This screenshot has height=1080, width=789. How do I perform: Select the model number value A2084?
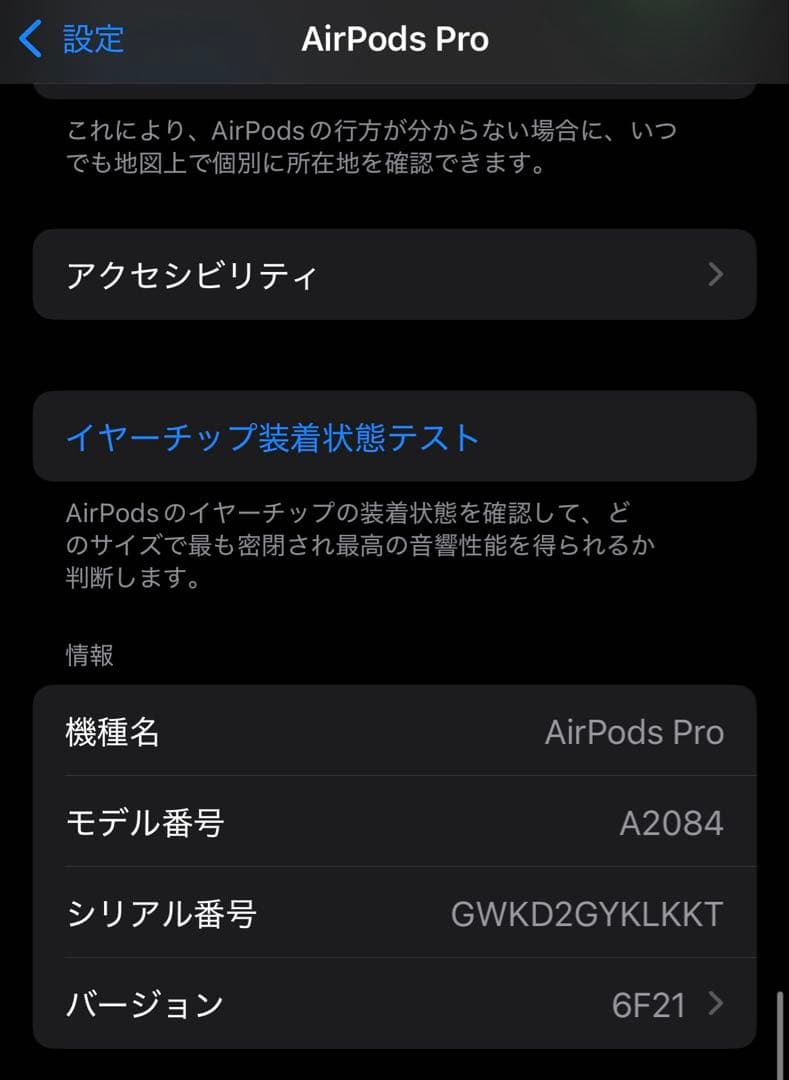(672, 822)
